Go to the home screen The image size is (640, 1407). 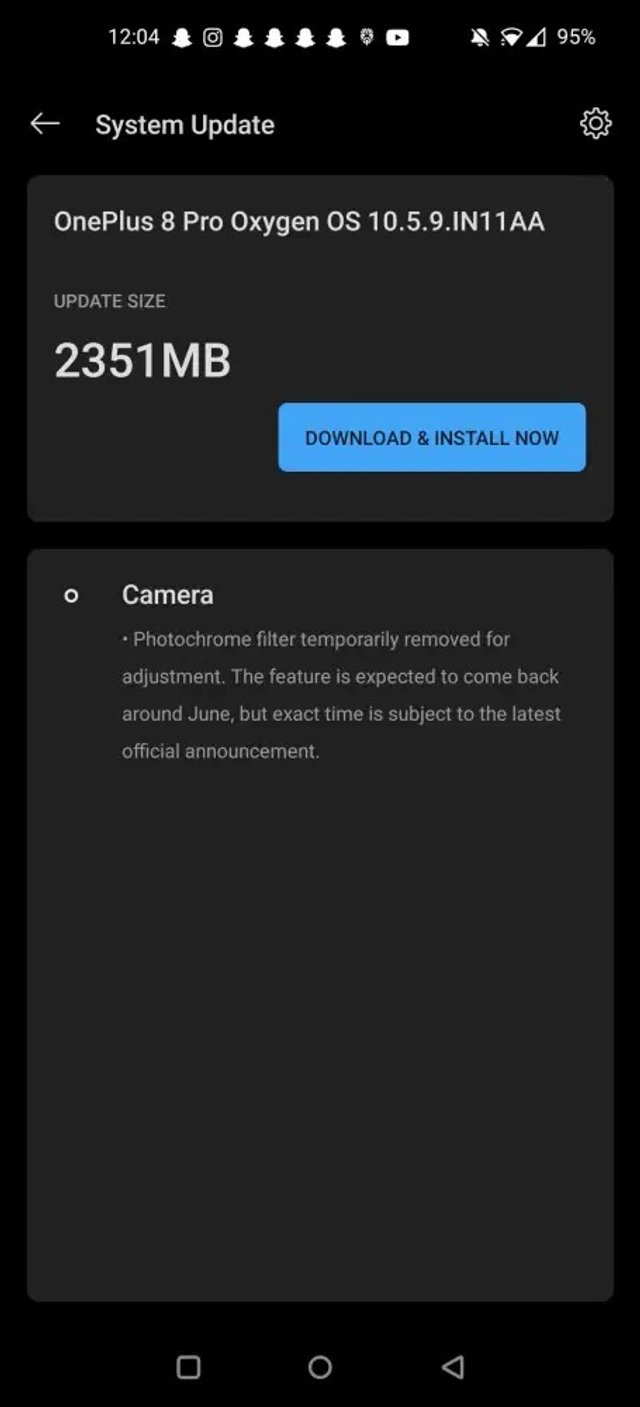(320, 1367)
